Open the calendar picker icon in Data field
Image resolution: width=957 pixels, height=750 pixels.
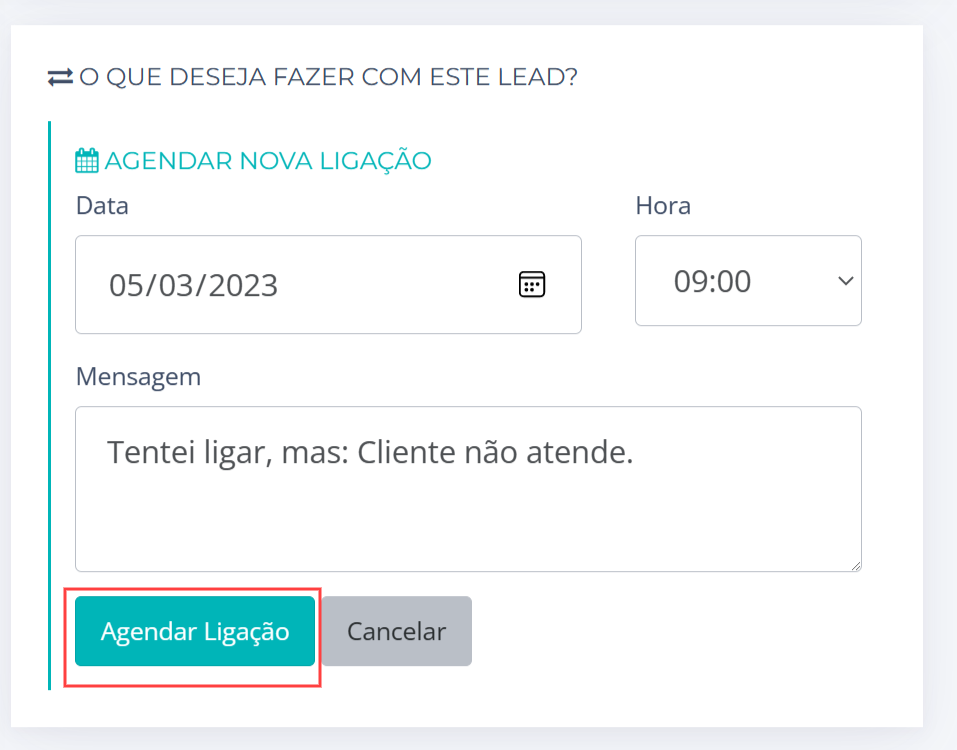pos(531,284)
